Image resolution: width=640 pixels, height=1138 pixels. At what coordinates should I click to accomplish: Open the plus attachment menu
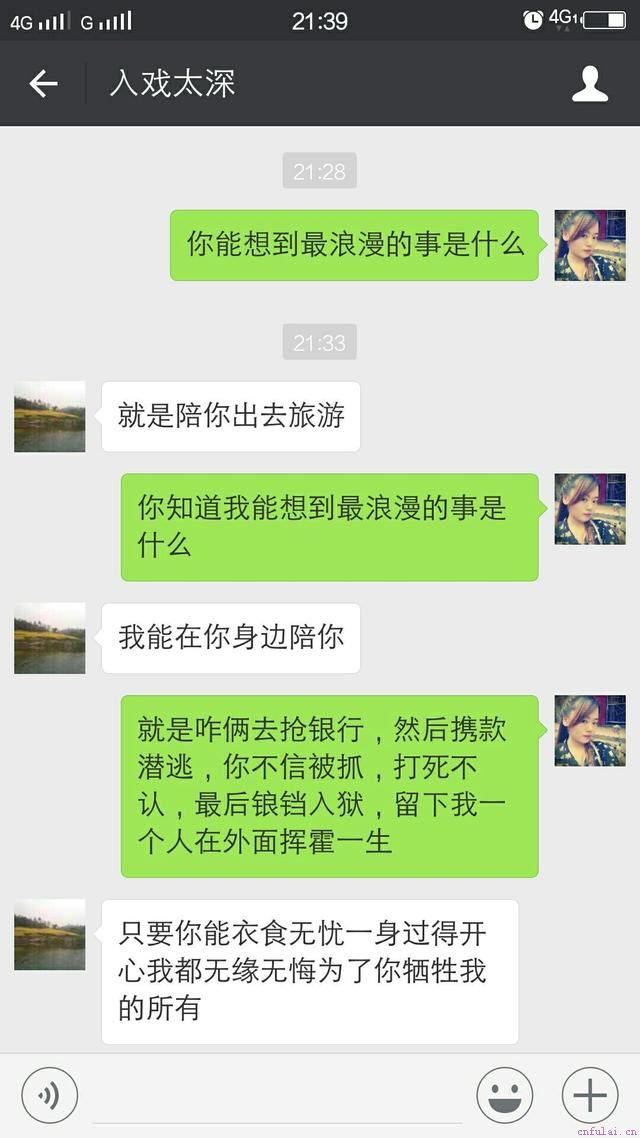point(590,1096)
